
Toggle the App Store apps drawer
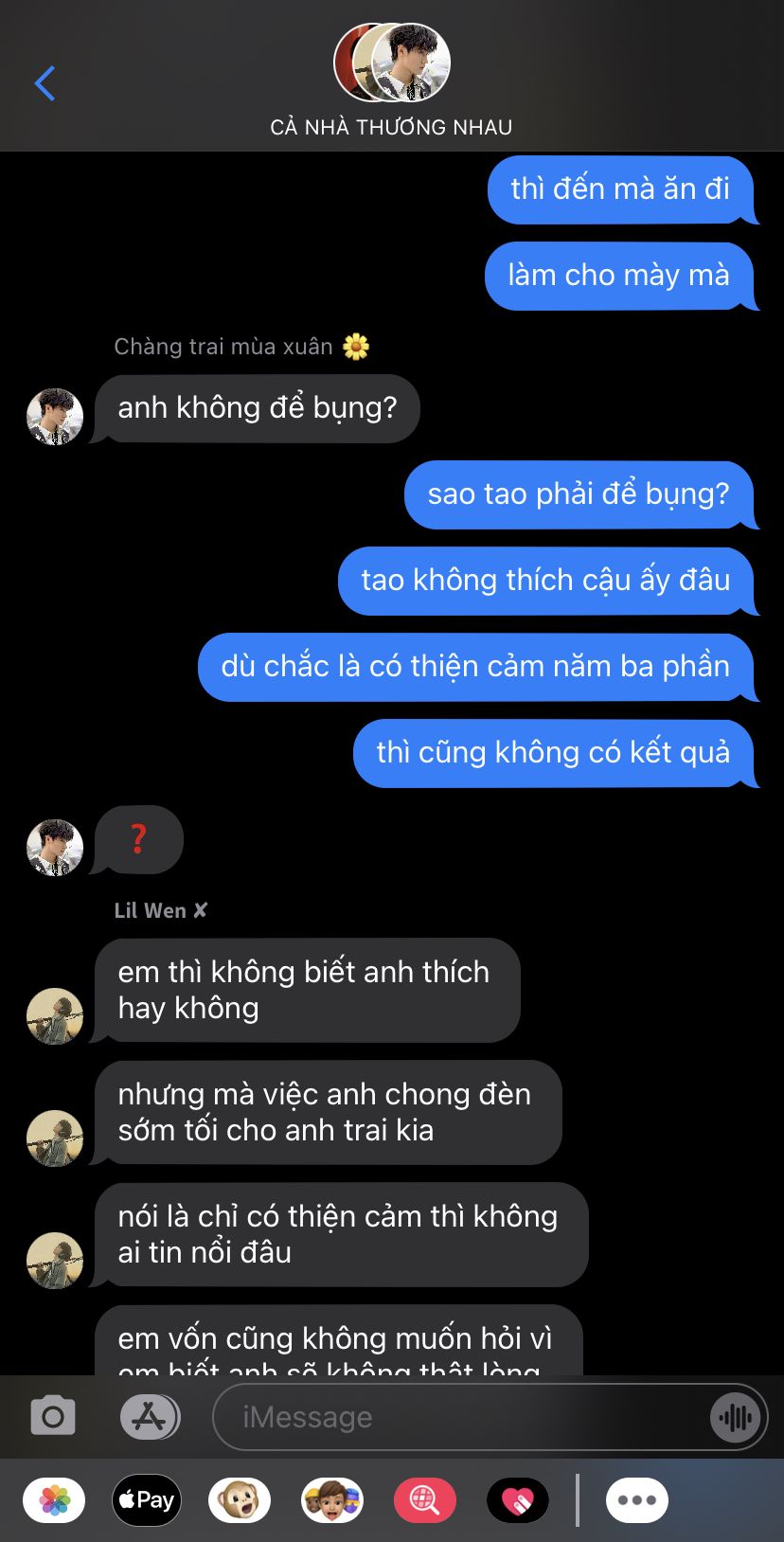(150, 1417)
